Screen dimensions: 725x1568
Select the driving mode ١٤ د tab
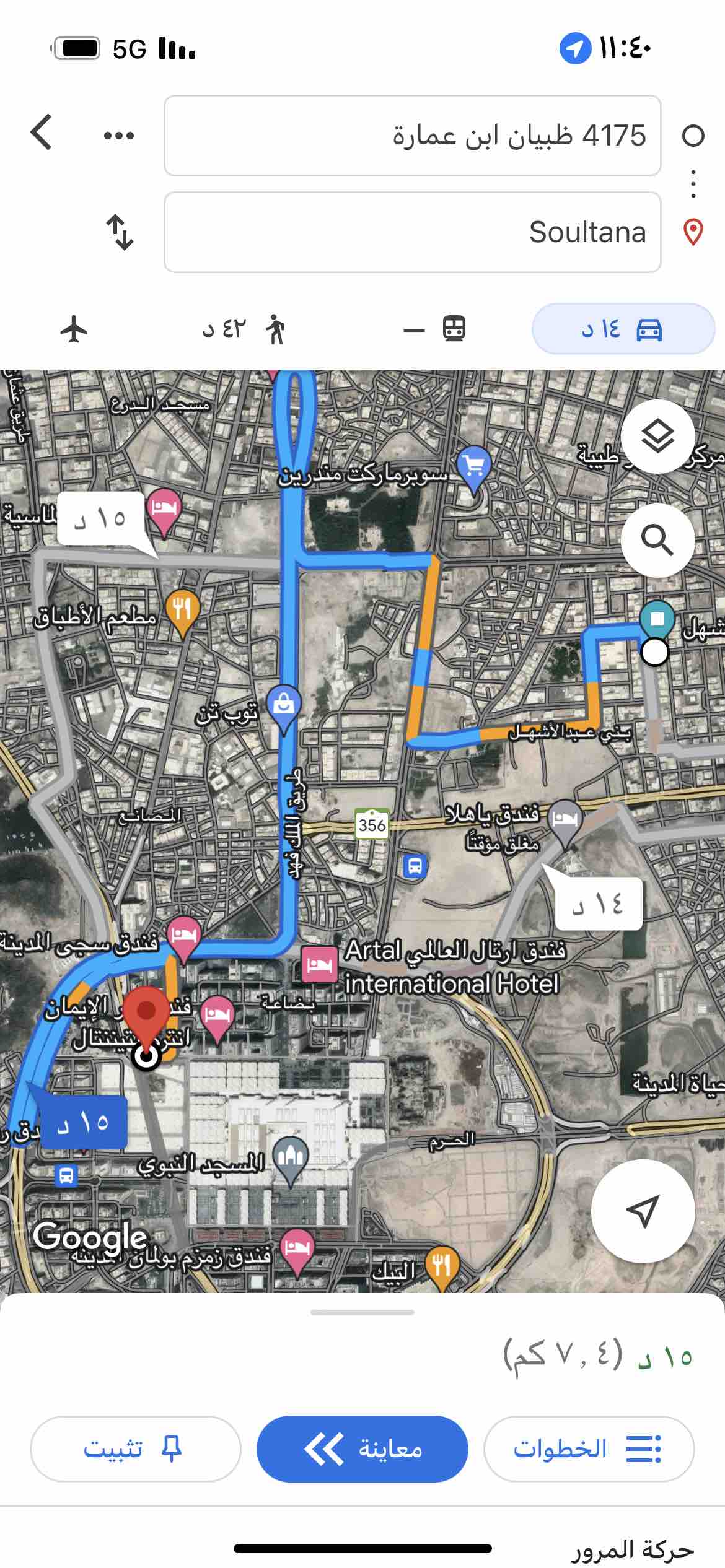[x=623, y=329]
